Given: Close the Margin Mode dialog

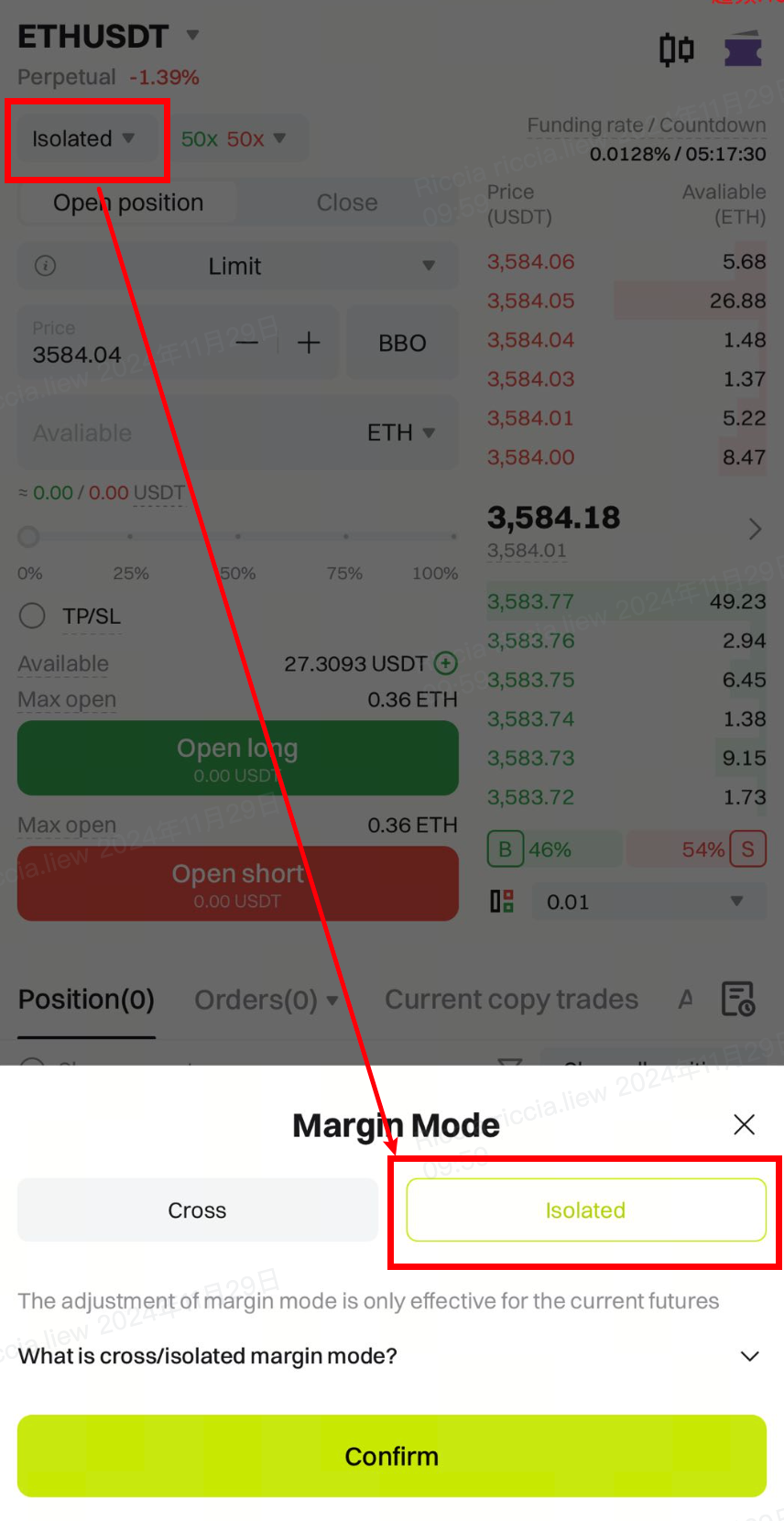Looking at the screenshot, I should 744,1124.
